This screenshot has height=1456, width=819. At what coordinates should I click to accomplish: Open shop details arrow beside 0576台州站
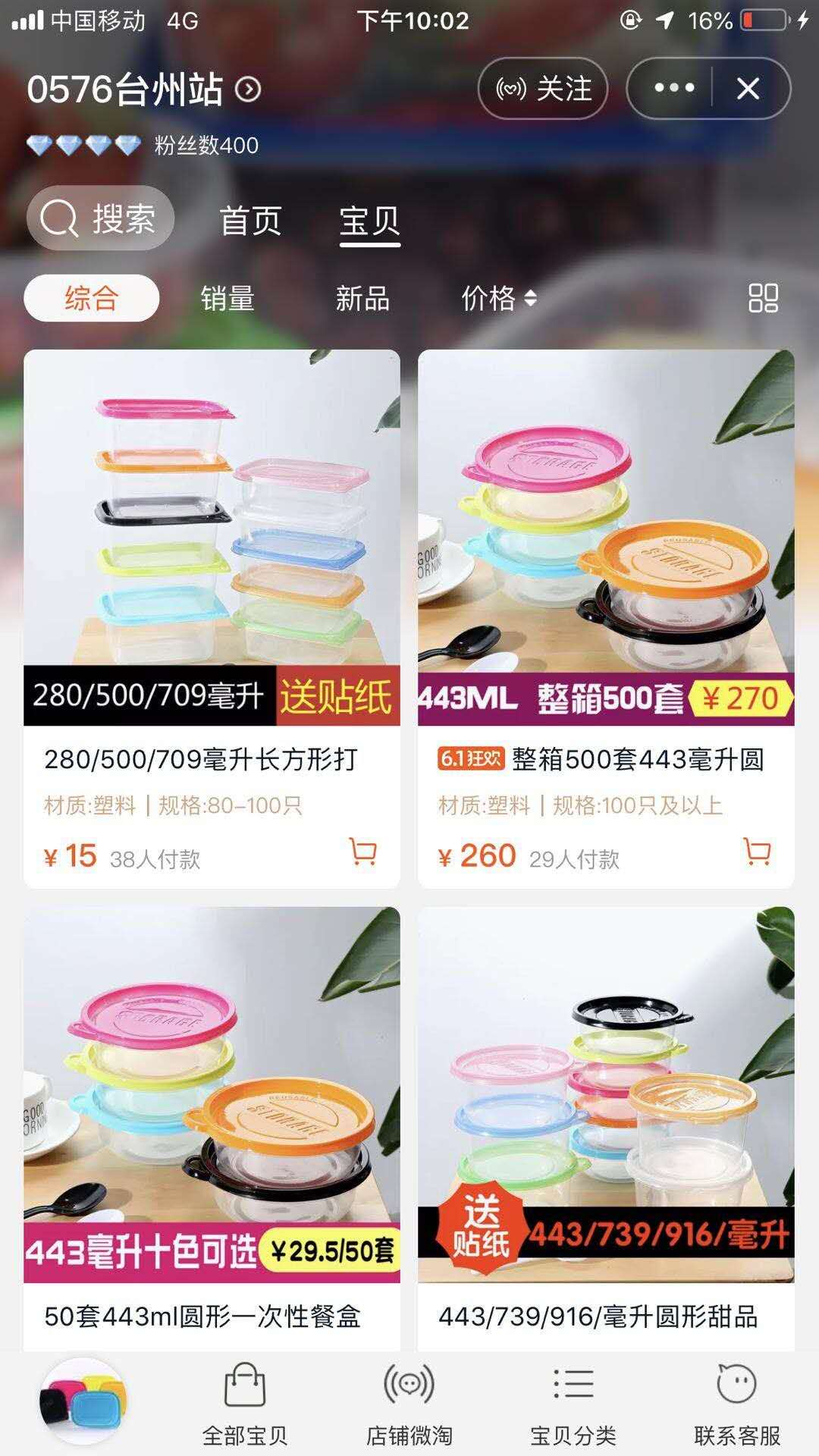(248, 89)
